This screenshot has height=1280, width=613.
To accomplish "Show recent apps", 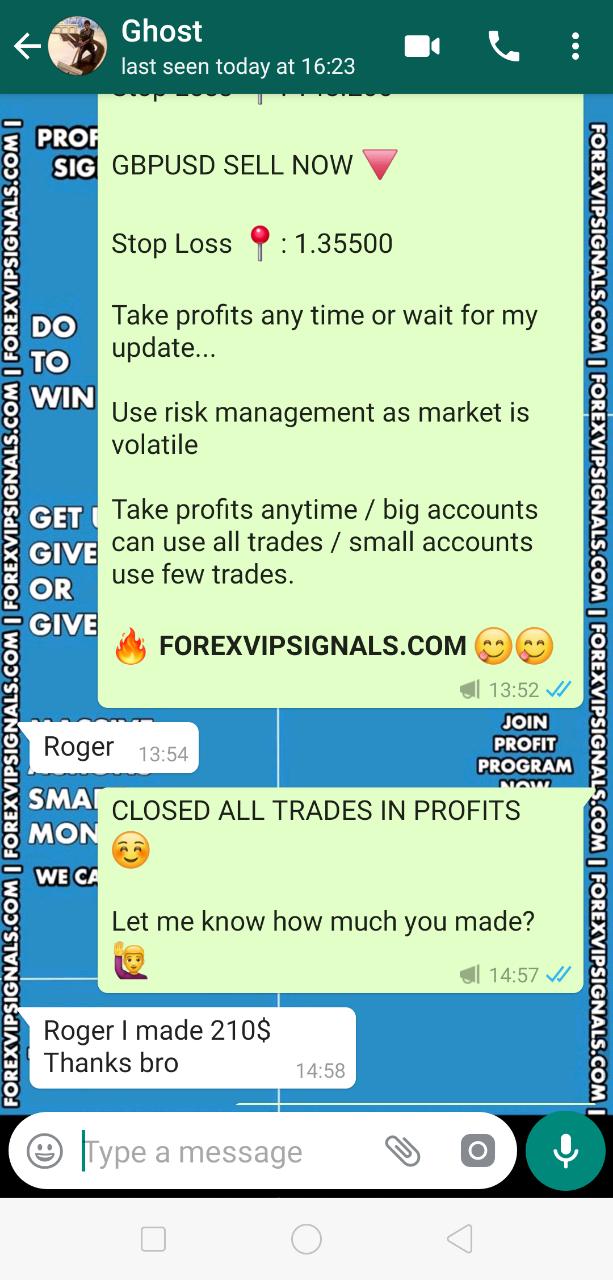I will [153, 1240].
